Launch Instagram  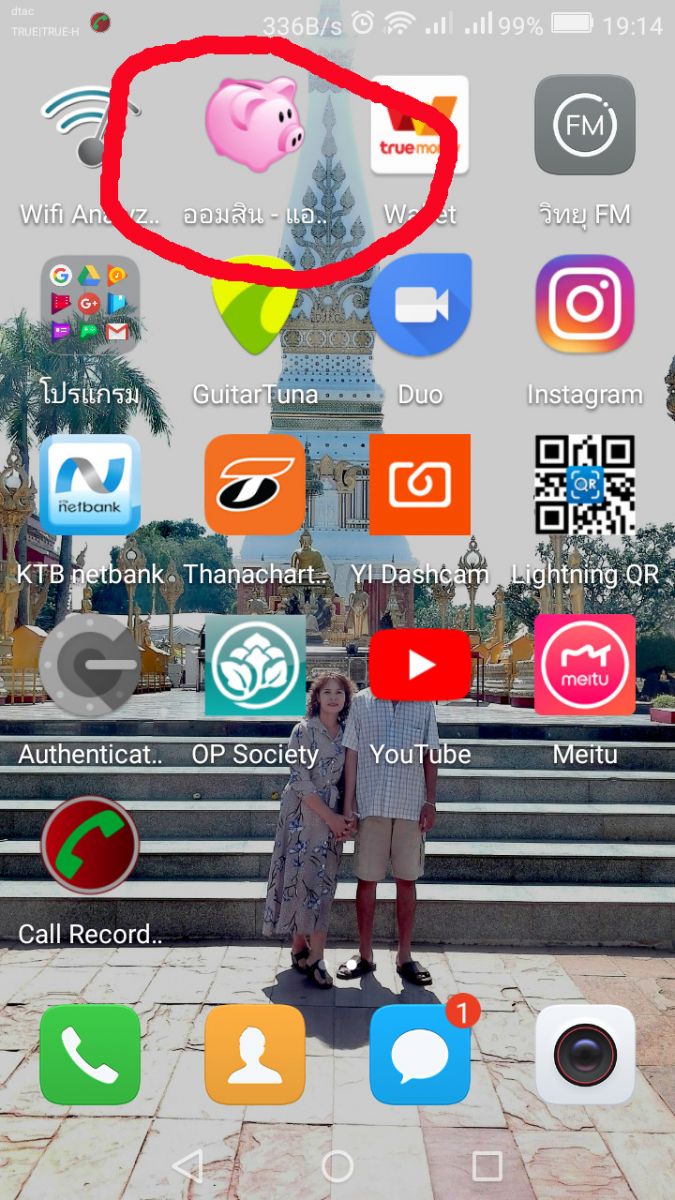(585, 305)
